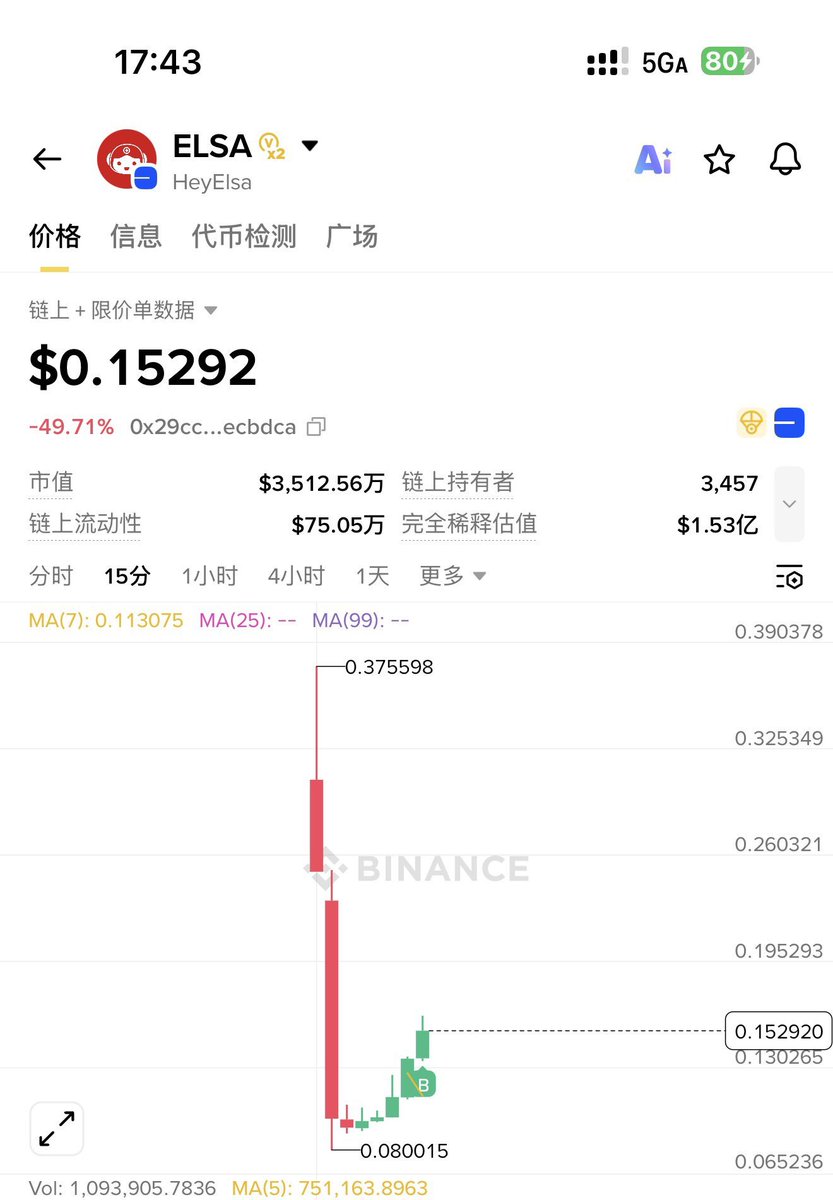Set a price alert with the bell
The height and width of the screenshot is (1200, 833).
tap(785, 159)
